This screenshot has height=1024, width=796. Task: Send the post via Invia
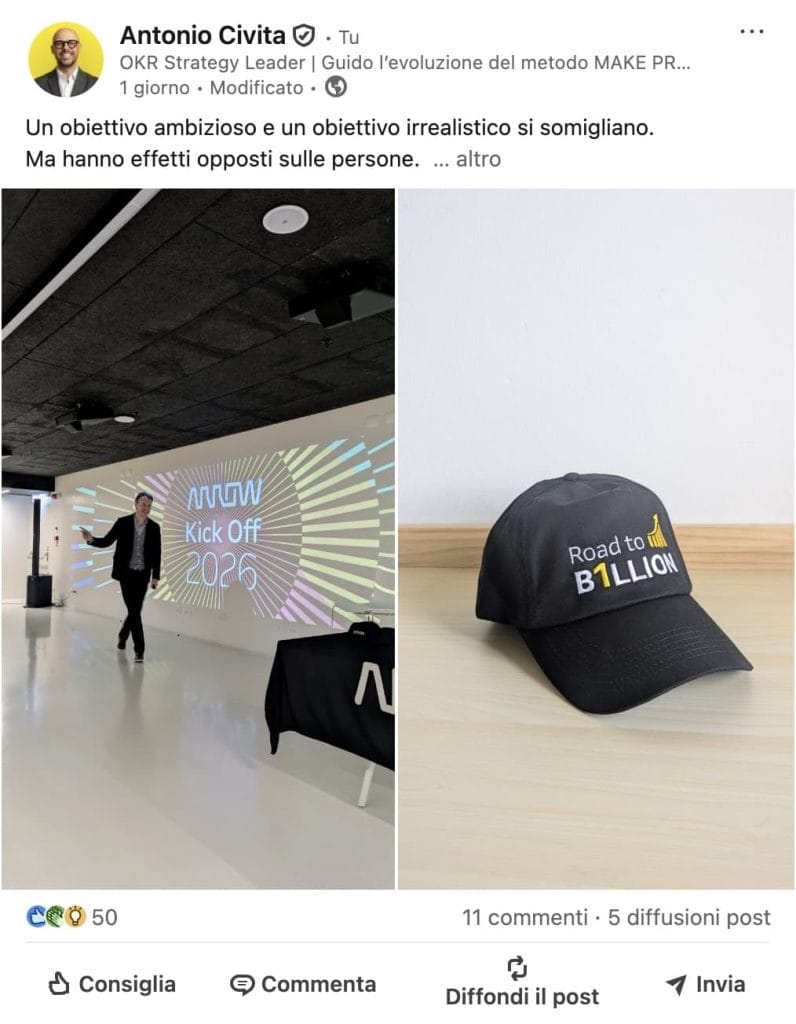tap(705, 984)
